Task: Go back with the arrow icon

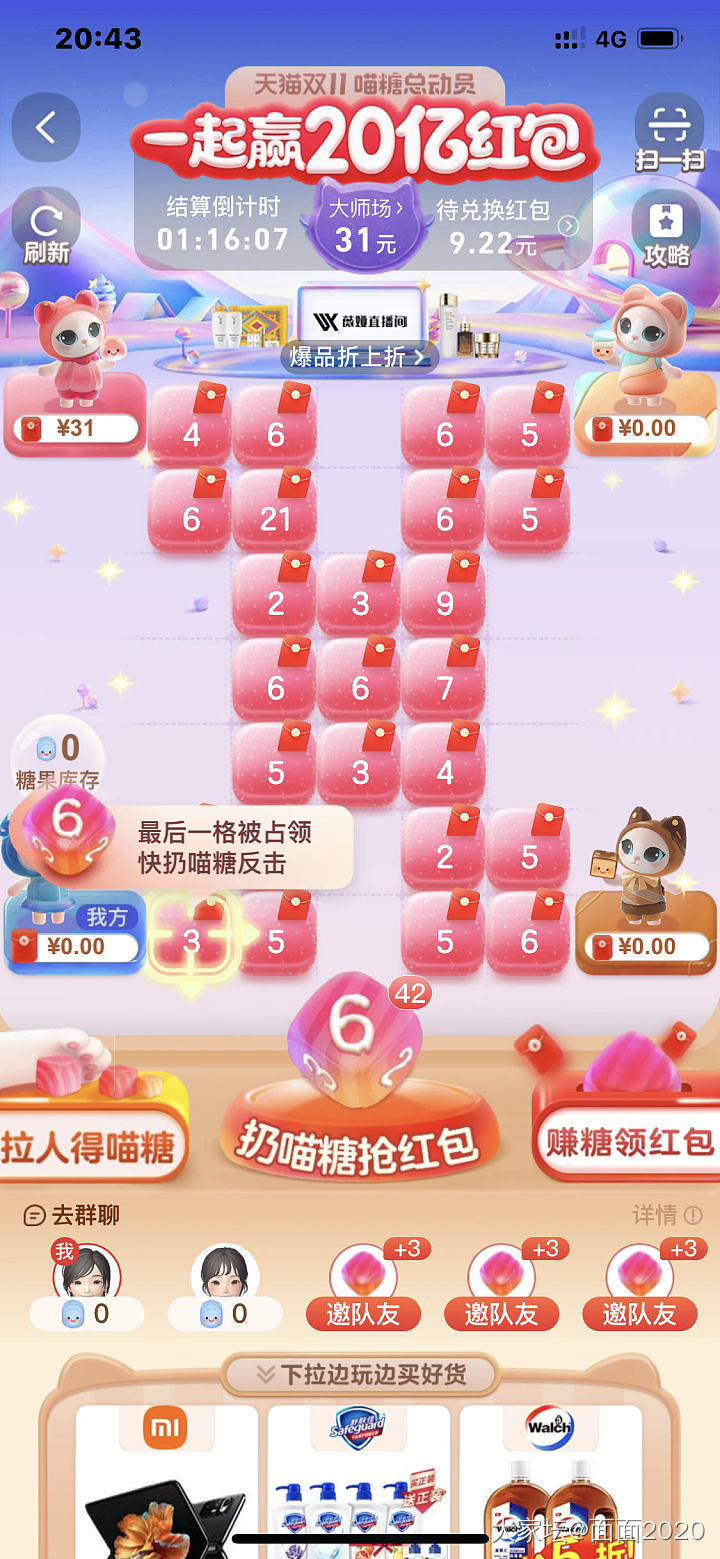Action: (x=45, y=128)
